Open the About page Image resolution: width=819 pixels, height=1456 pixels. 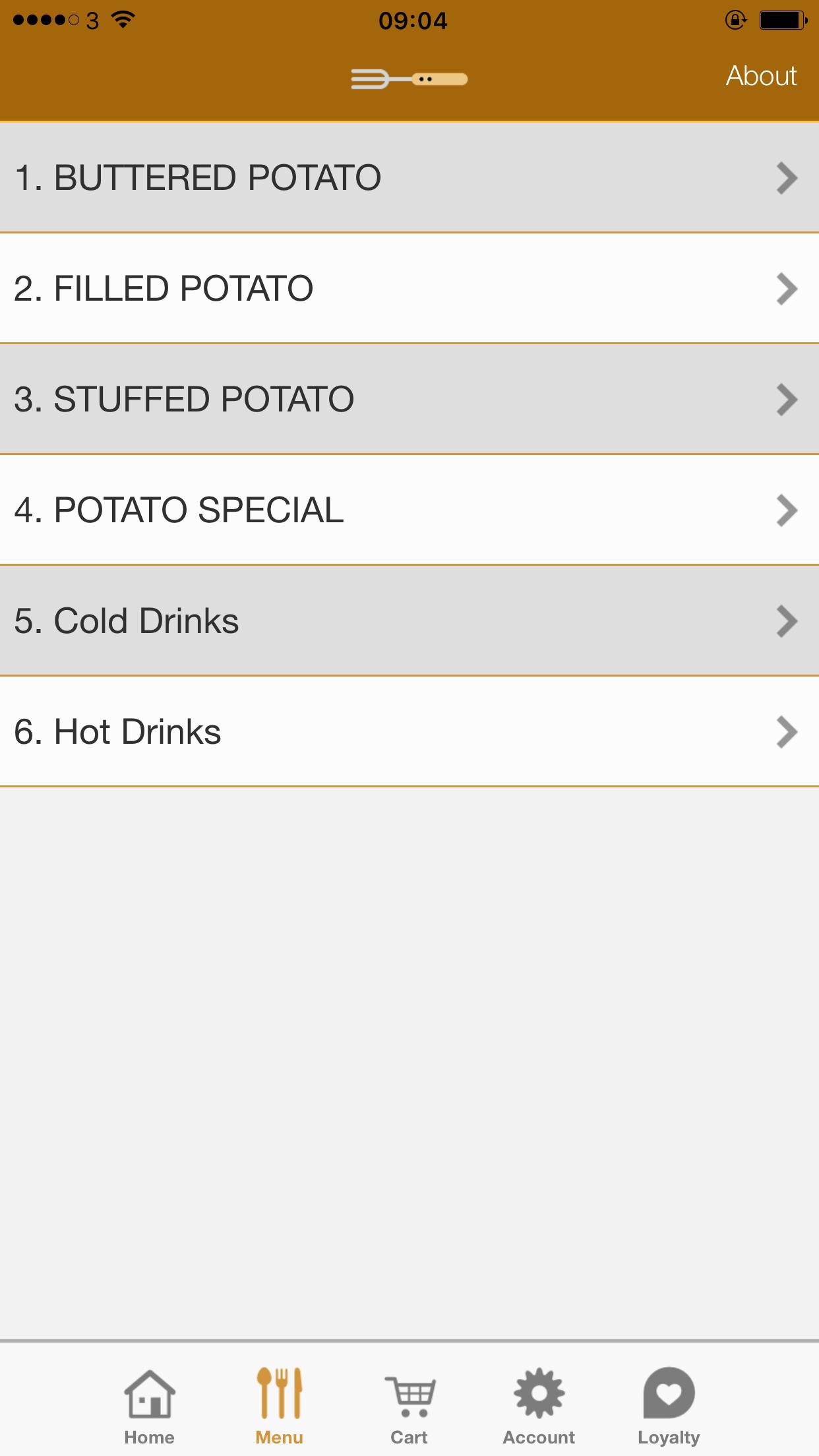click(761, 76)
